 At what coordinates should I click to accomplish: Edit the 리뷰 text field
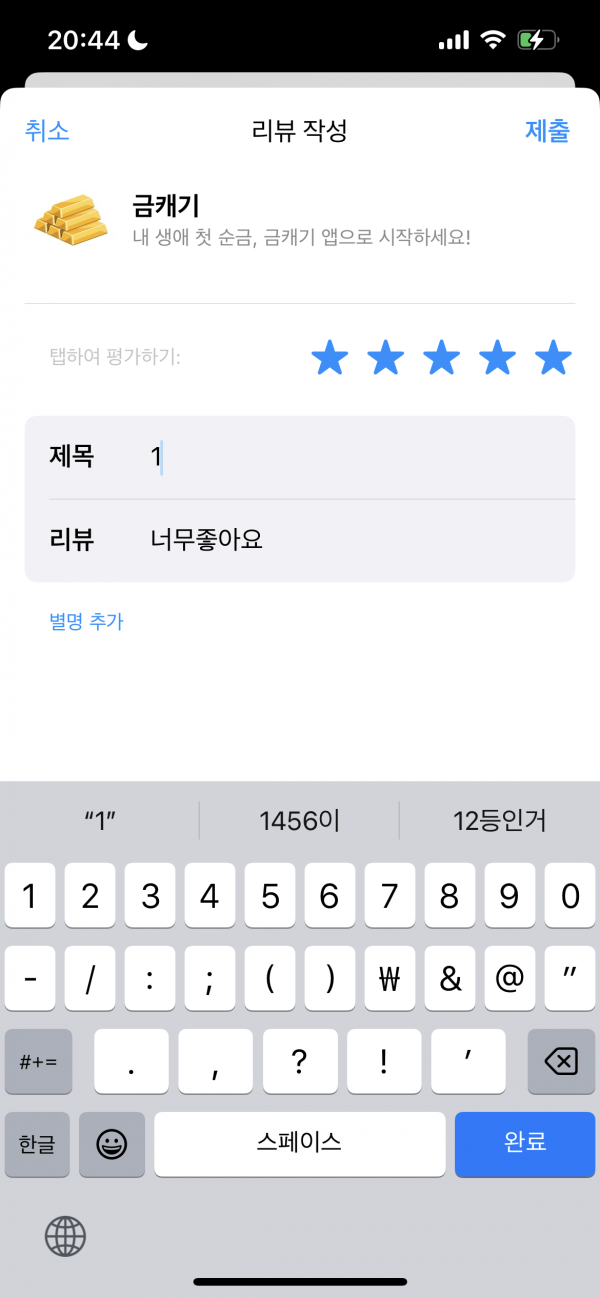point(300,541)
